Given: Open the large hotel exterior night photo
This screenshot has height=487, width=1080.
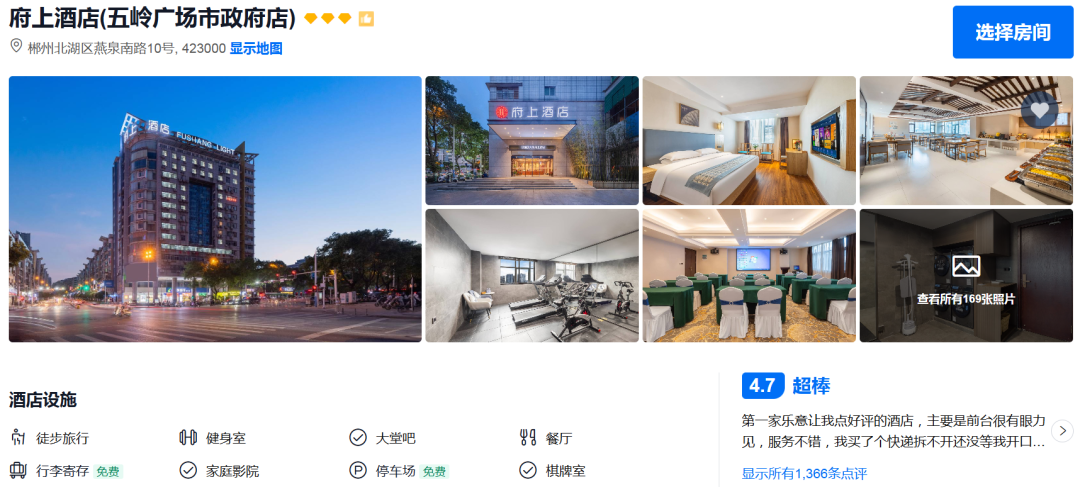Looking at the screenshot, I should click(215, 209).
